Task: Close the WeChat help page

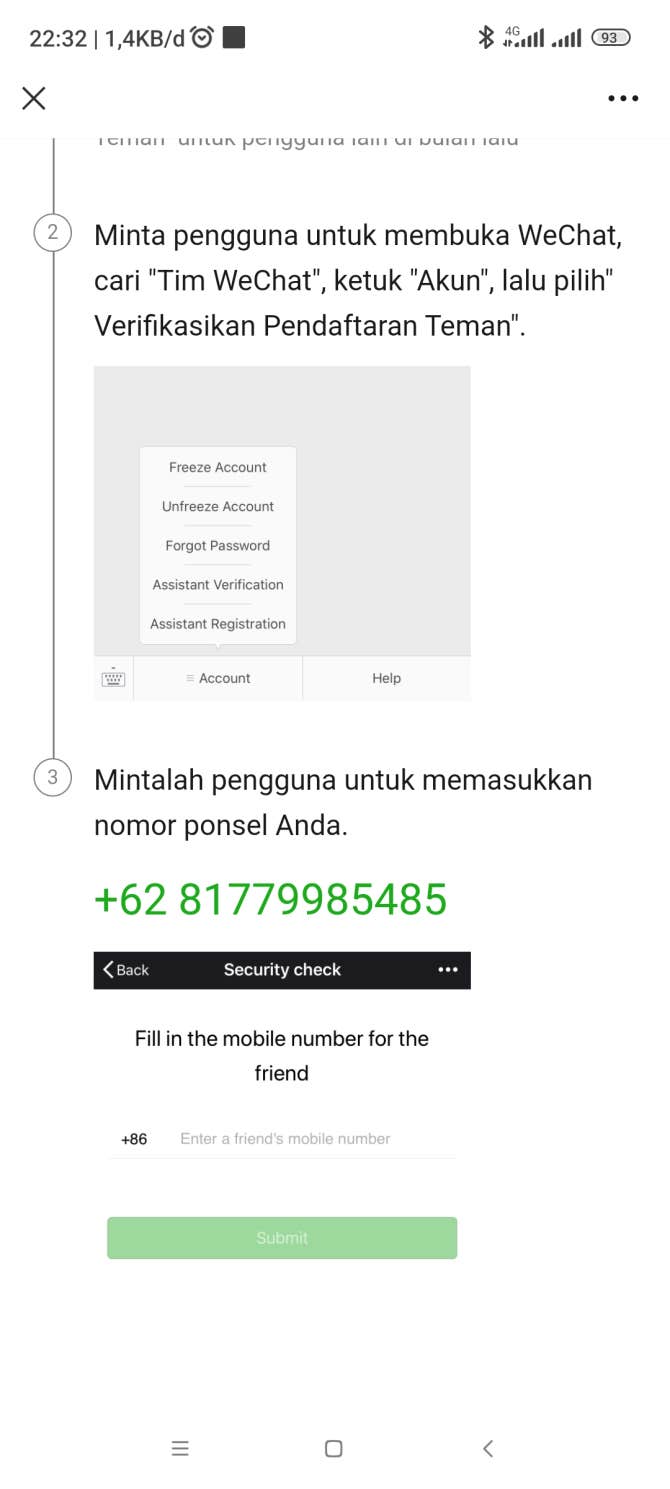Action: pyautogui.click(x=34, y=98)
